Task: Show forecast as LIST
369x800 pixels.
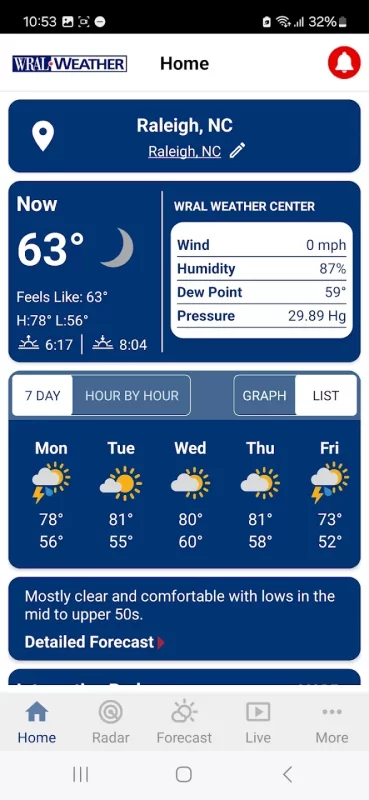Action: (x=326, y=395)
